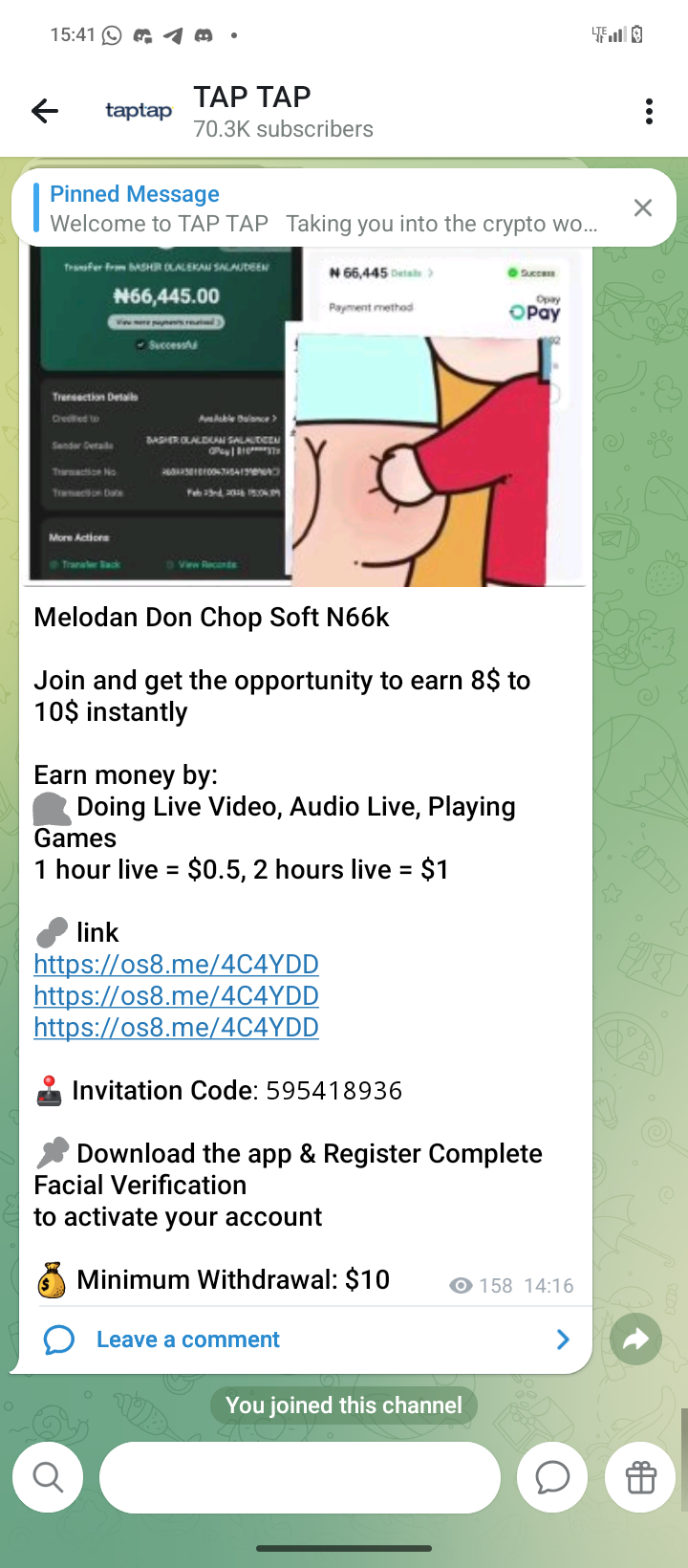View the post's payment screenshot image
This screenshot has width=688, height=1568.
click(304, 417)
